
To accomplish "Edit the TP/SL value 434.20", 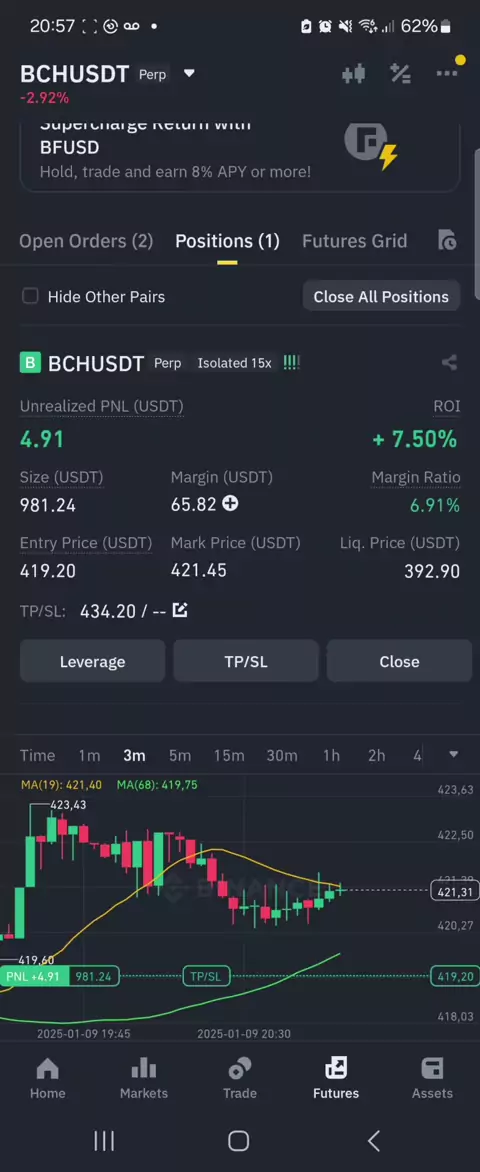I will coord(179,611).
